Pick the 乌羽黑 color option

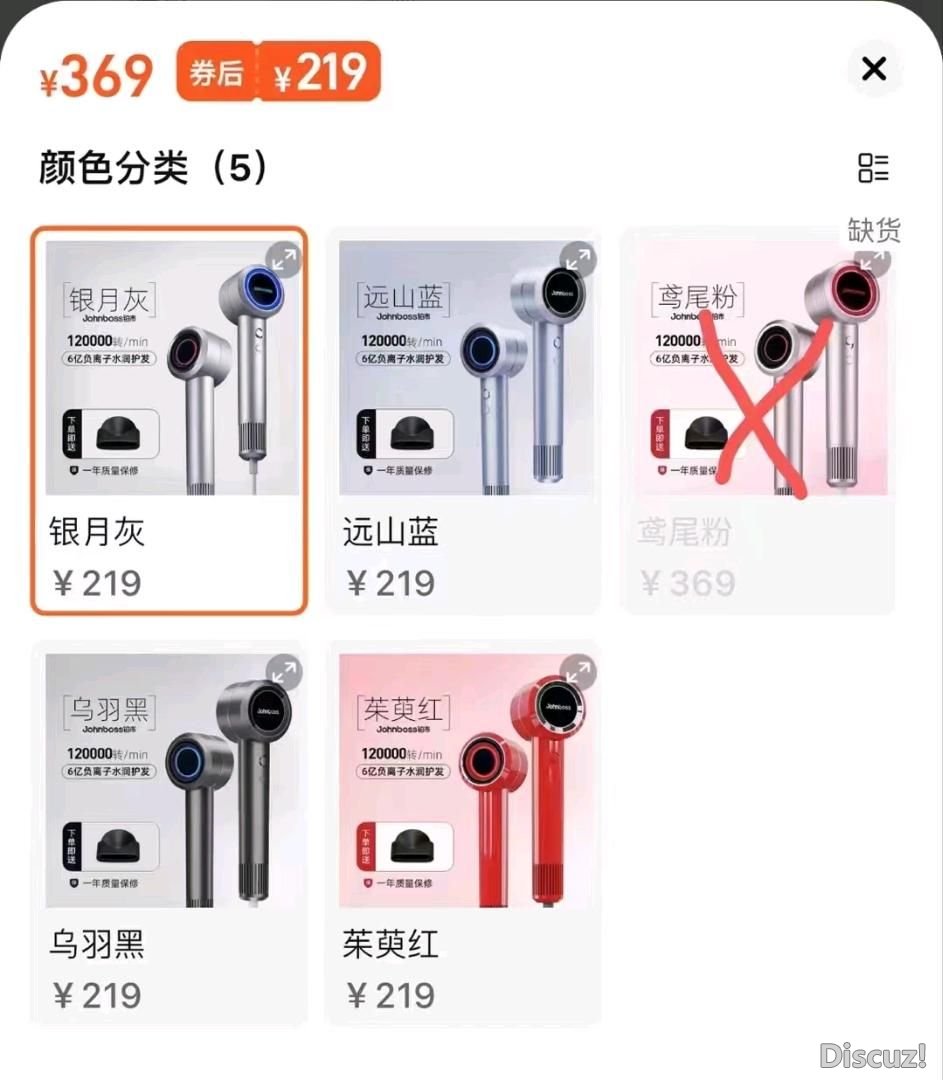[169, 832]
